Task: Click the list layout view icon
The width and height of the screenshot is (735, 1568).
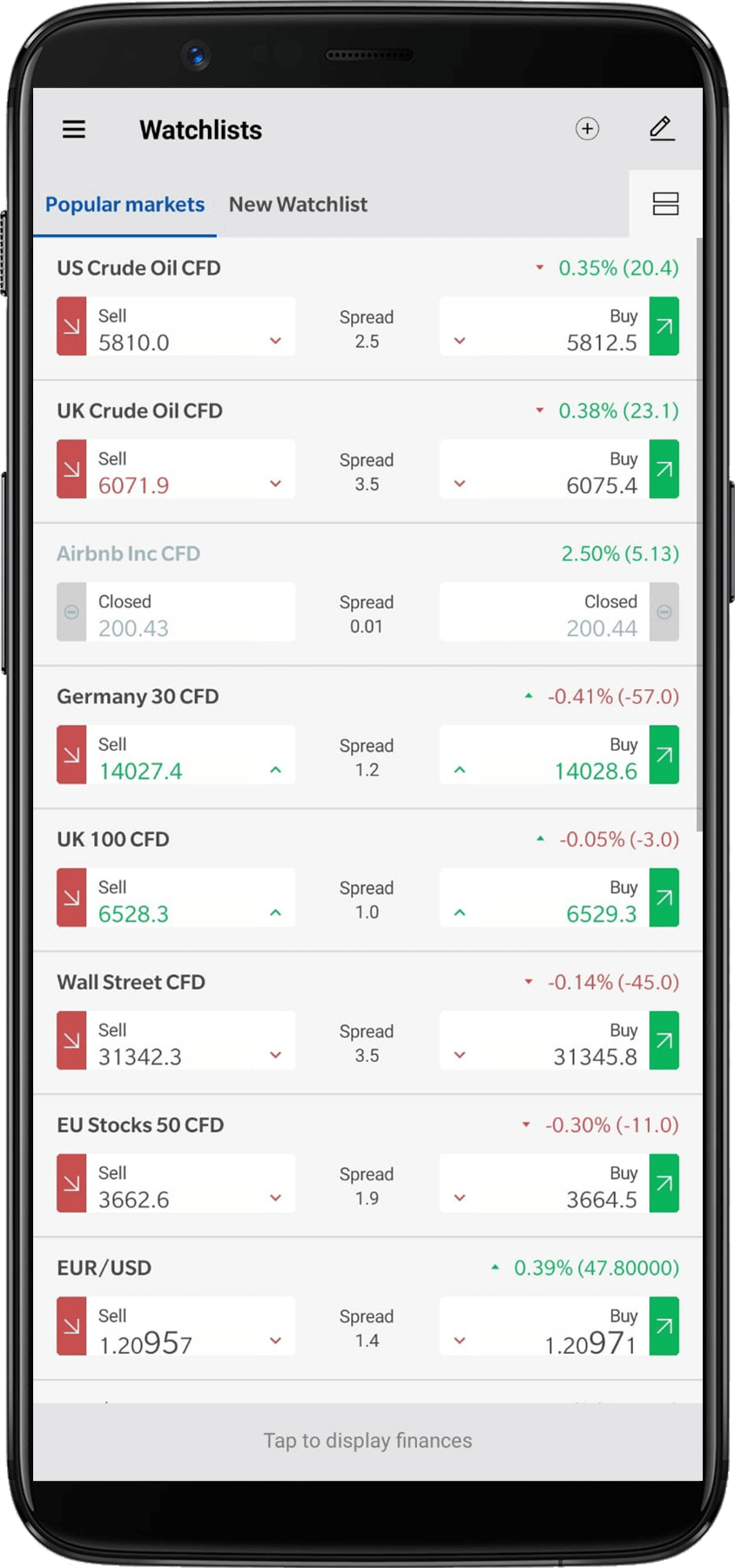Action: click(x=664, y=204)
